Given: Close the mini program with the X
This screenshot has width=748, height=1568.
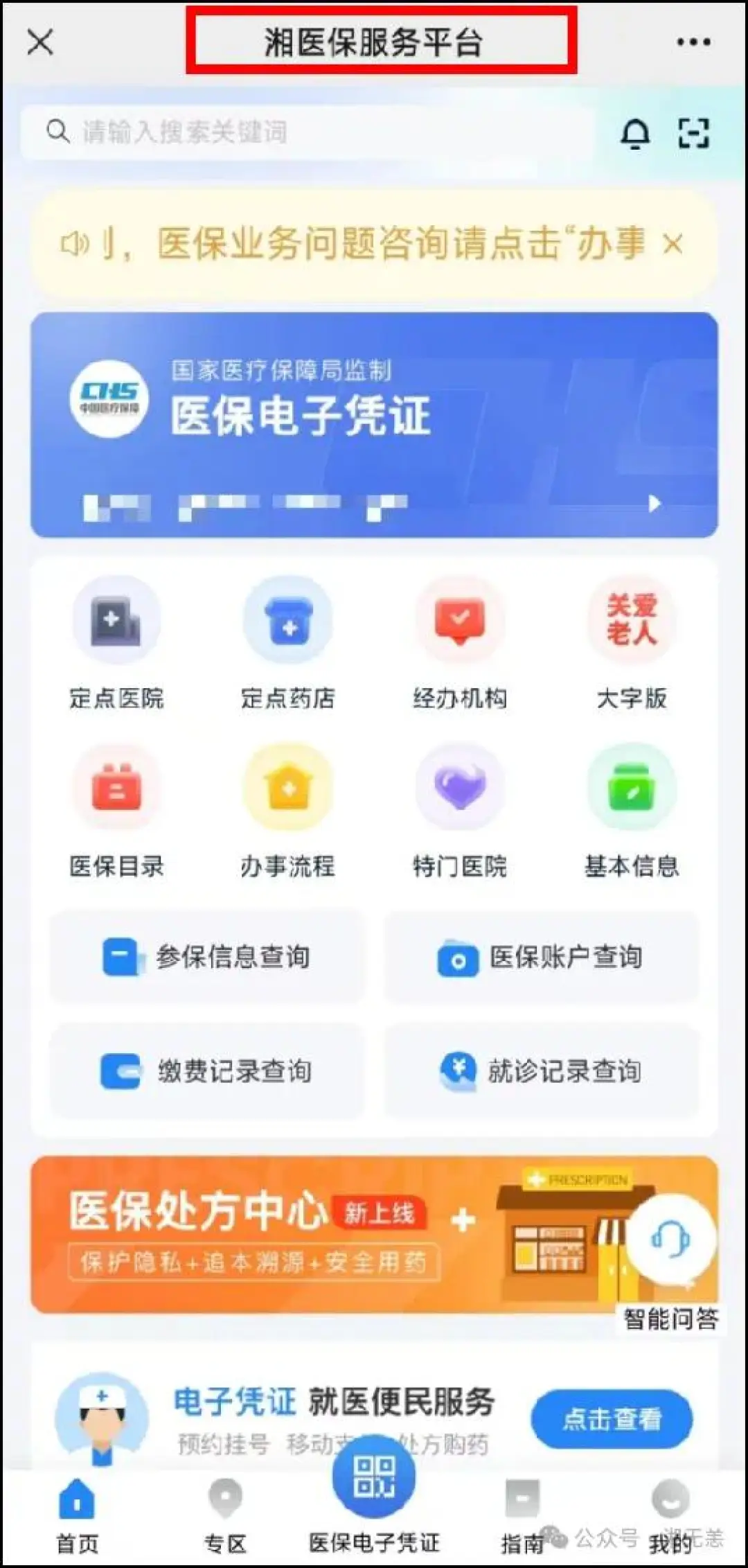Looking at the screenshot, I should 40,42.
